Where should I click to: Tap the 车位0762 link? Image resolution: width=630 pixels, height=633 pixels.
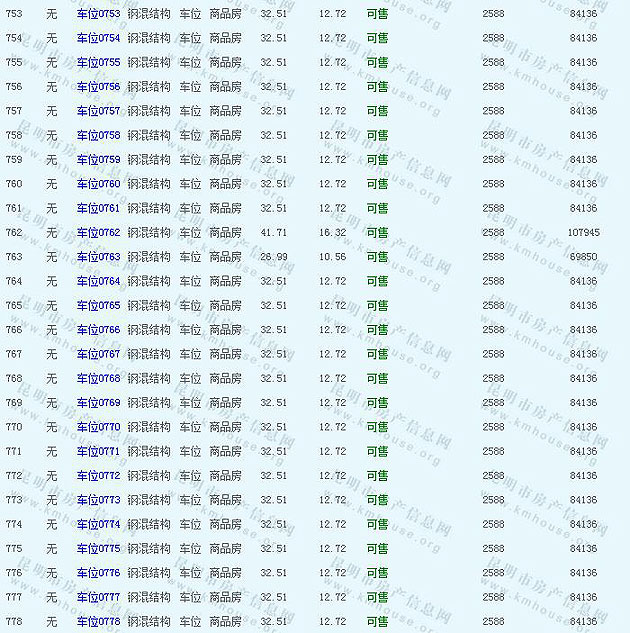[x=98, y=233]
